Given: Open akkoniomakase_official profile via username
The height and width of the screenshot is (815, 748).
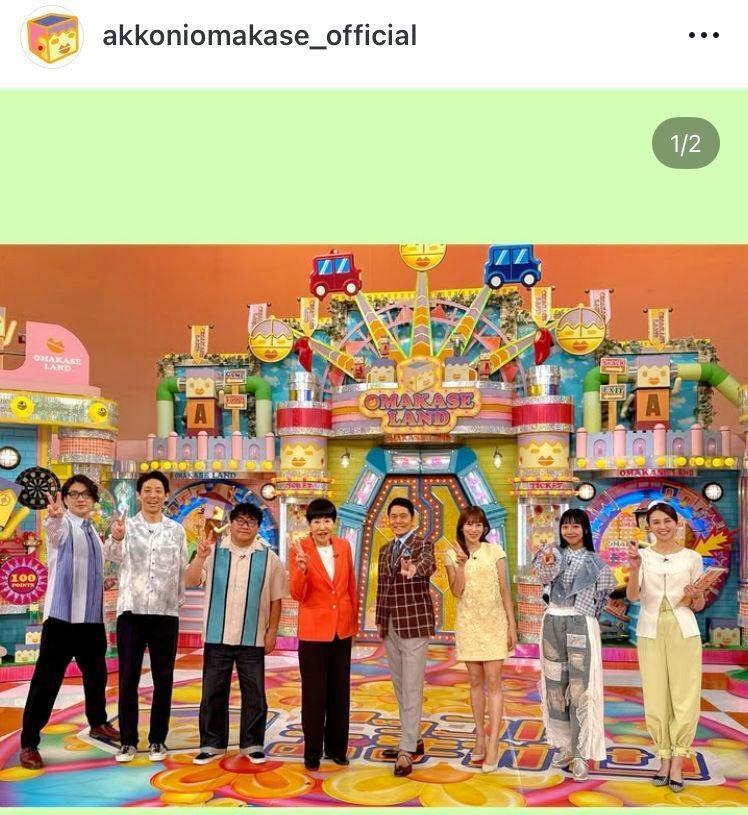Looking at the screenshot, I should point(259,36).
